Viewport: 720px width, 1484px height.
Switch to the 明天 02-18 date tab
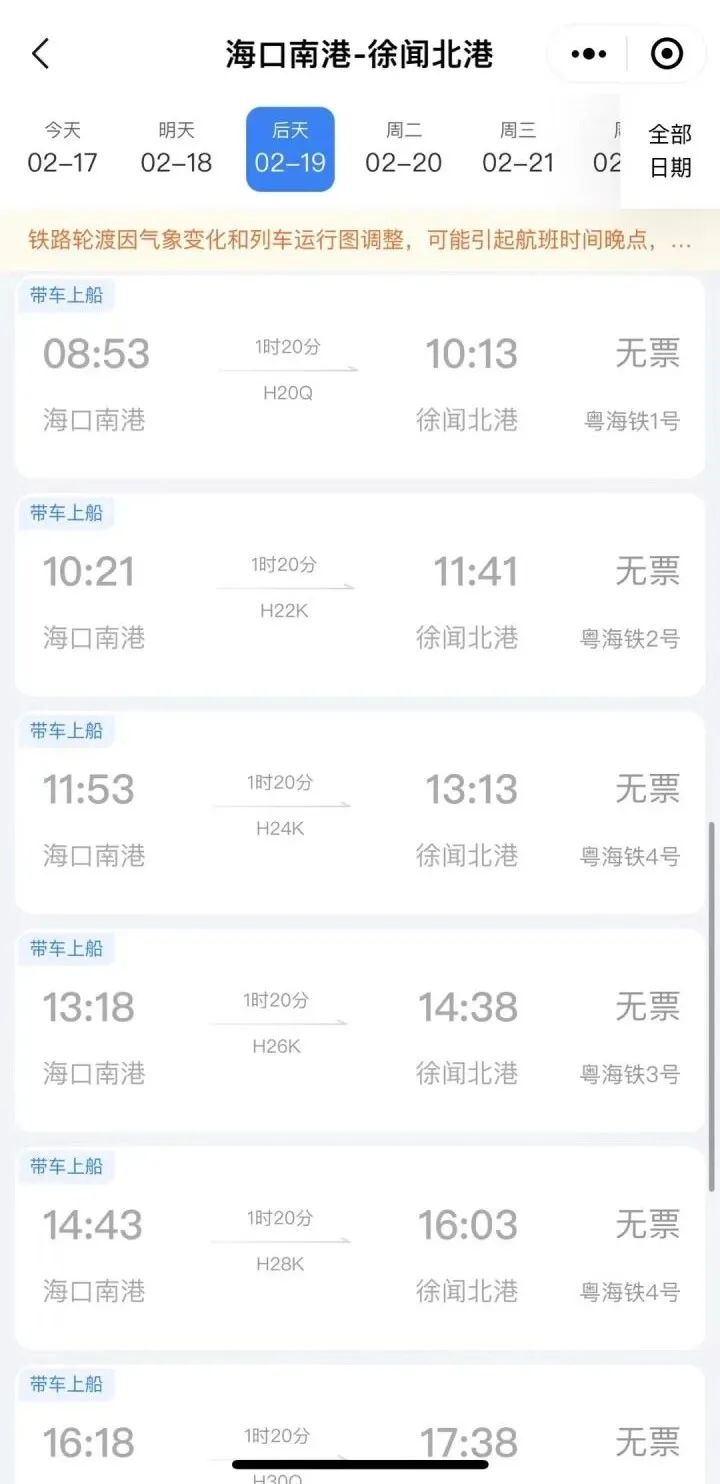pyautogui.click(x=176, y=148)
